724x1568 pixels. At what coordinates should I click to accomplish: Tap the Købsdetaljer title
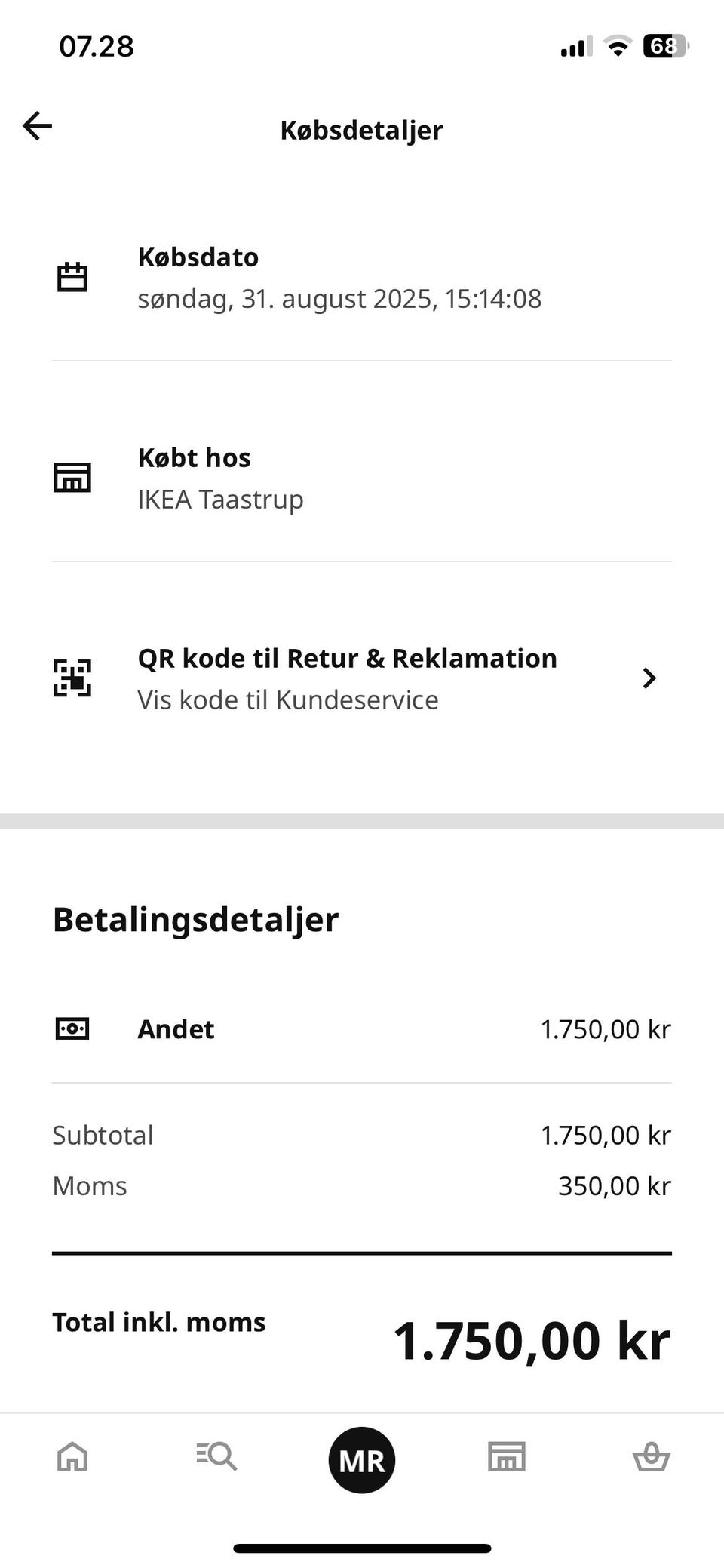[362, 130]
